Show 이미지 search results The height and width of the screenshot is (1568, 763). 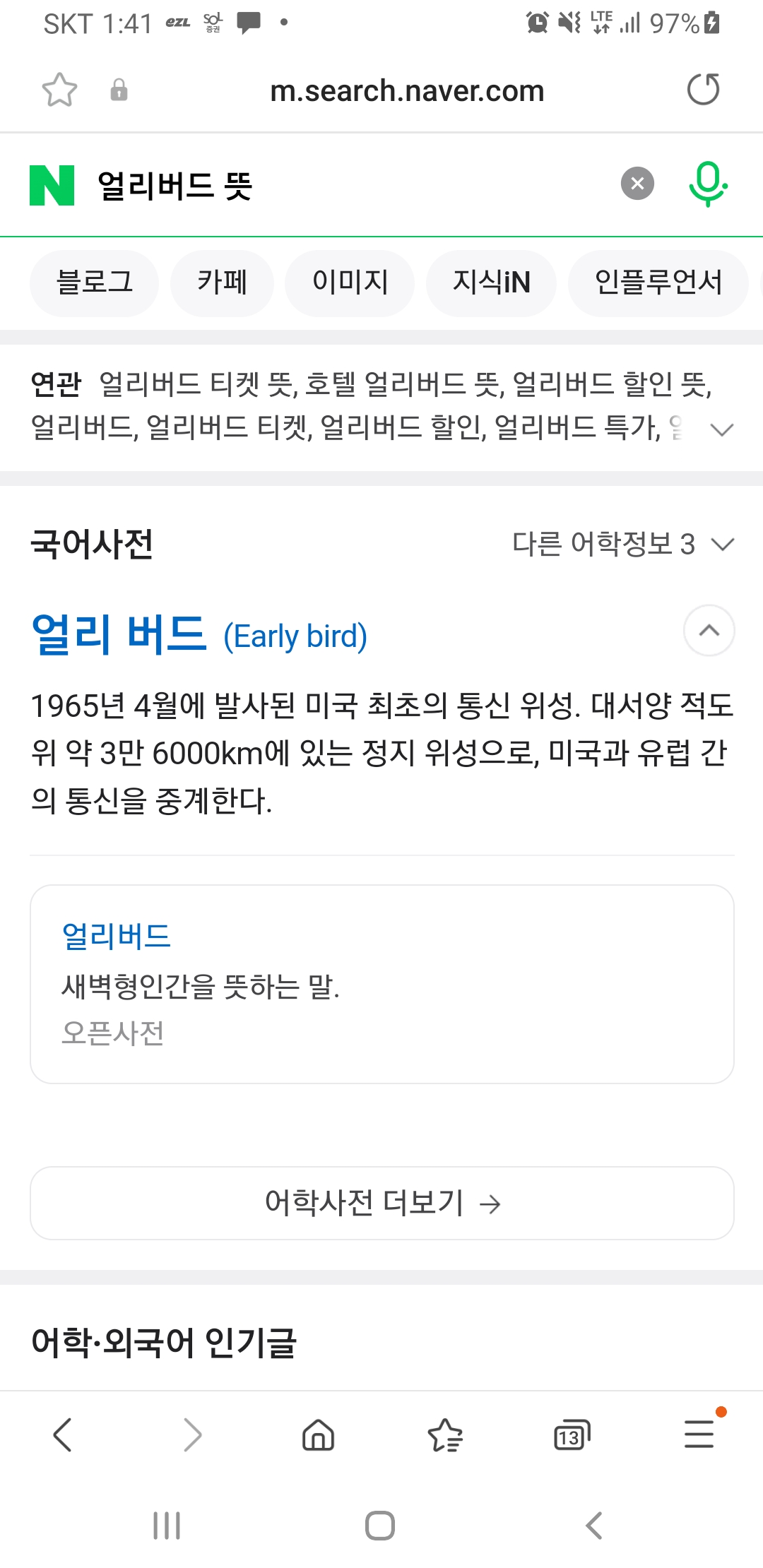tap(350, 283)
